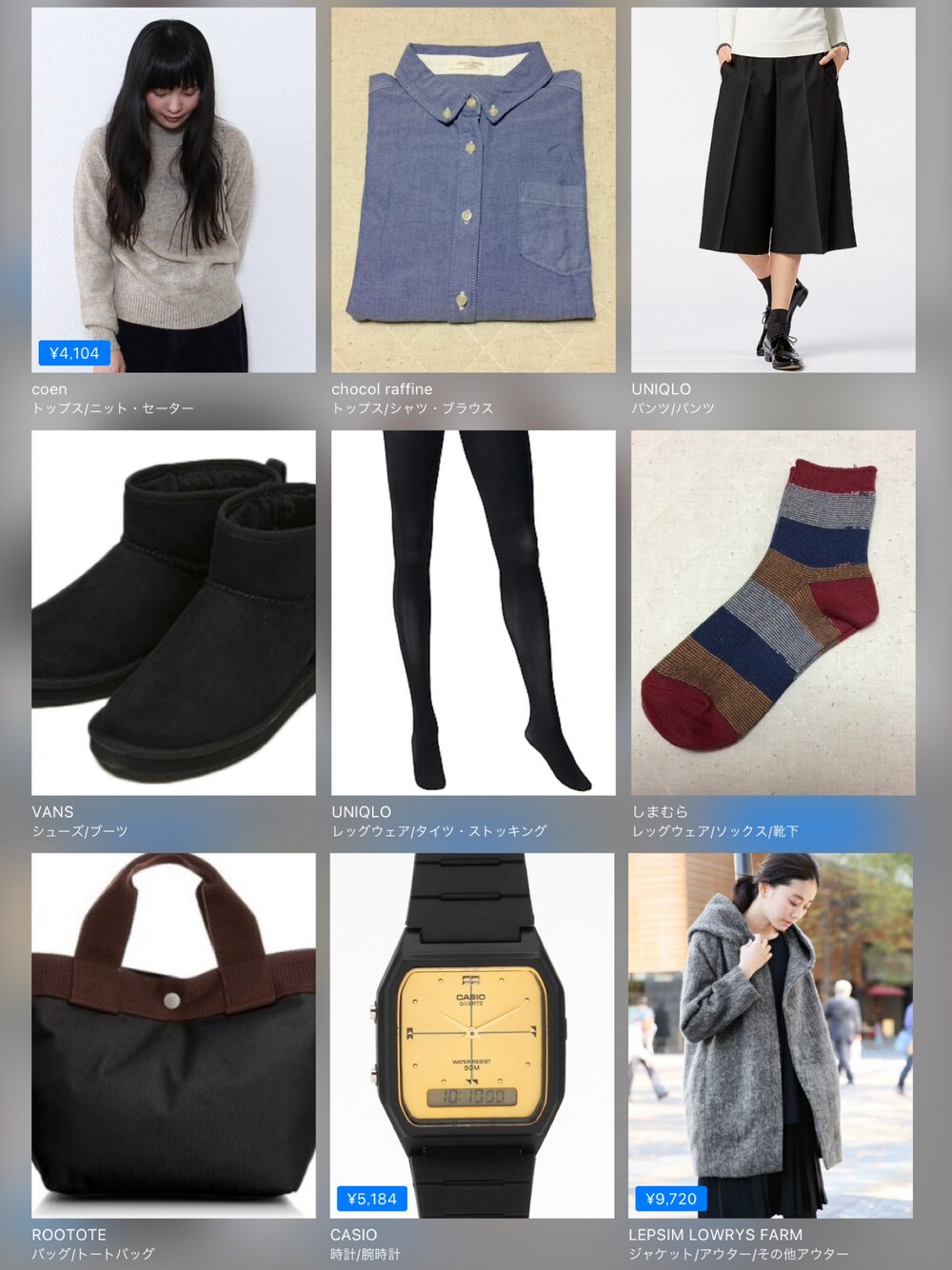The height and width of the screenshot is (1270, 952).
Task: View the CASIO wristwatch item
Action: [472, 1035]
